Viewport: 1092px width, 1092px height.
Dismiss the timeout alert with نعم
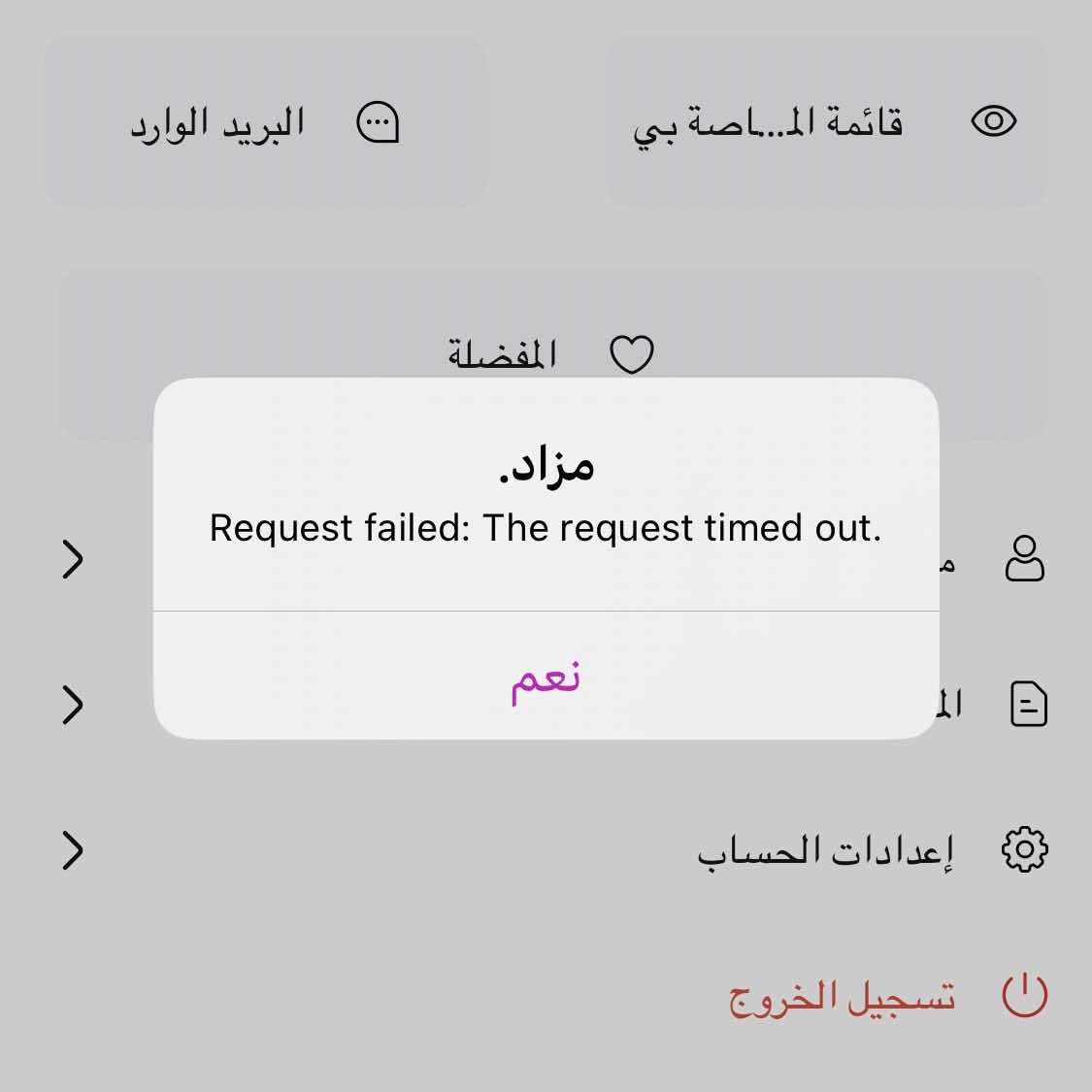coord(546,677)
